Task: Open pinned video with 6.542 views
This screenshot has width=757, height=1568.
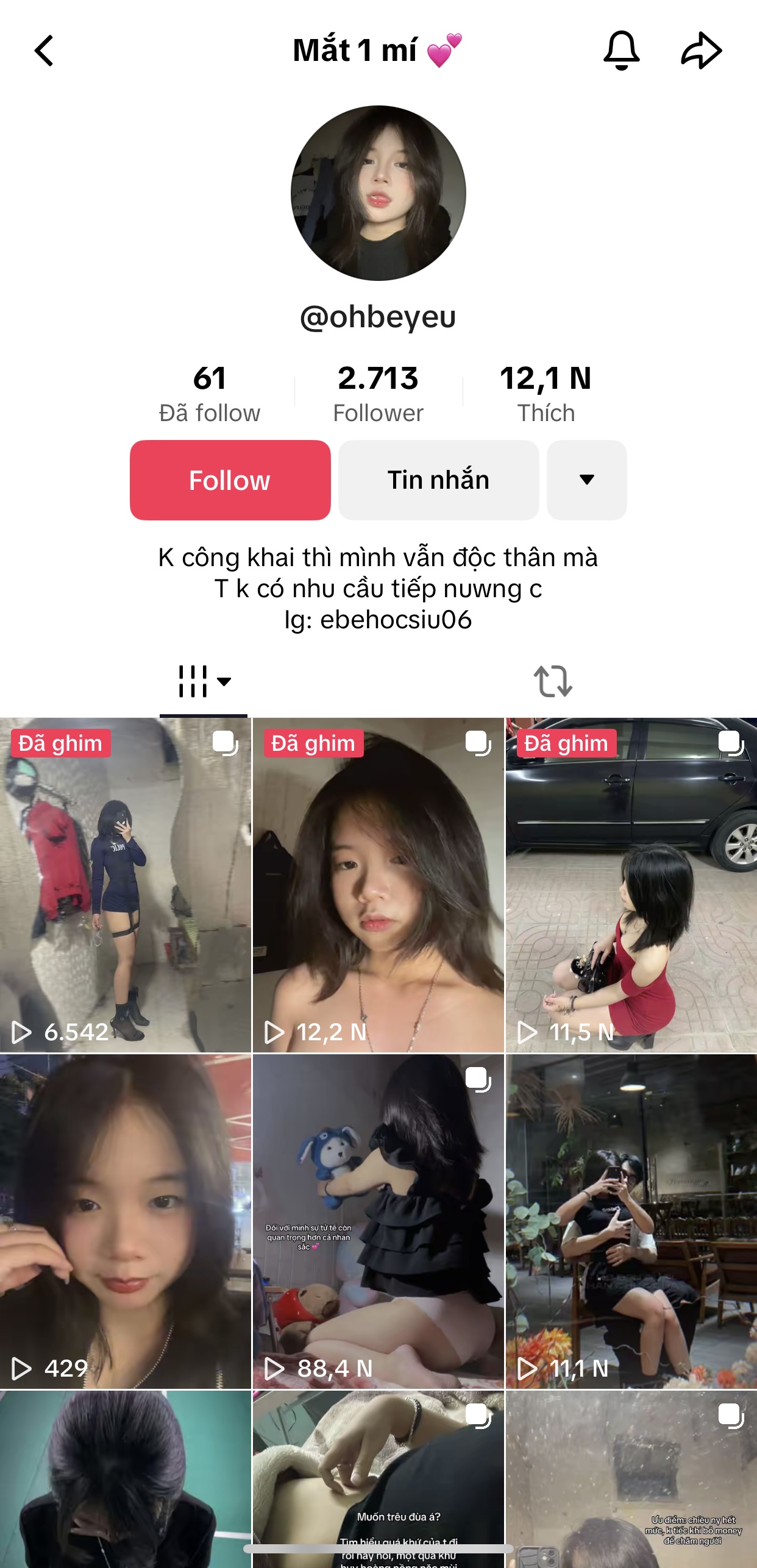Action: 126,885
